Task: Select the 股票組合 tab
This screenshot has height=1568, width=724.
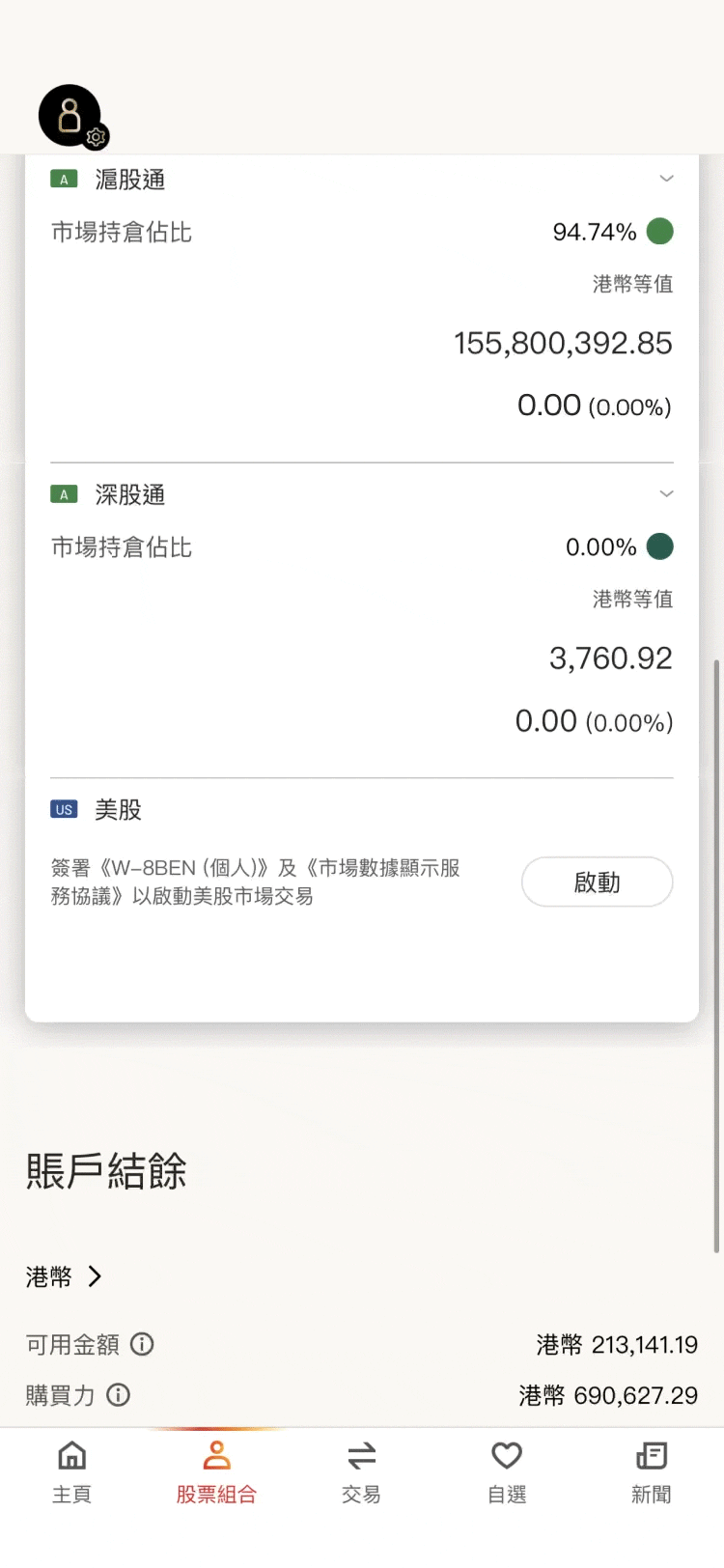Action: [x=216, y=1472]
